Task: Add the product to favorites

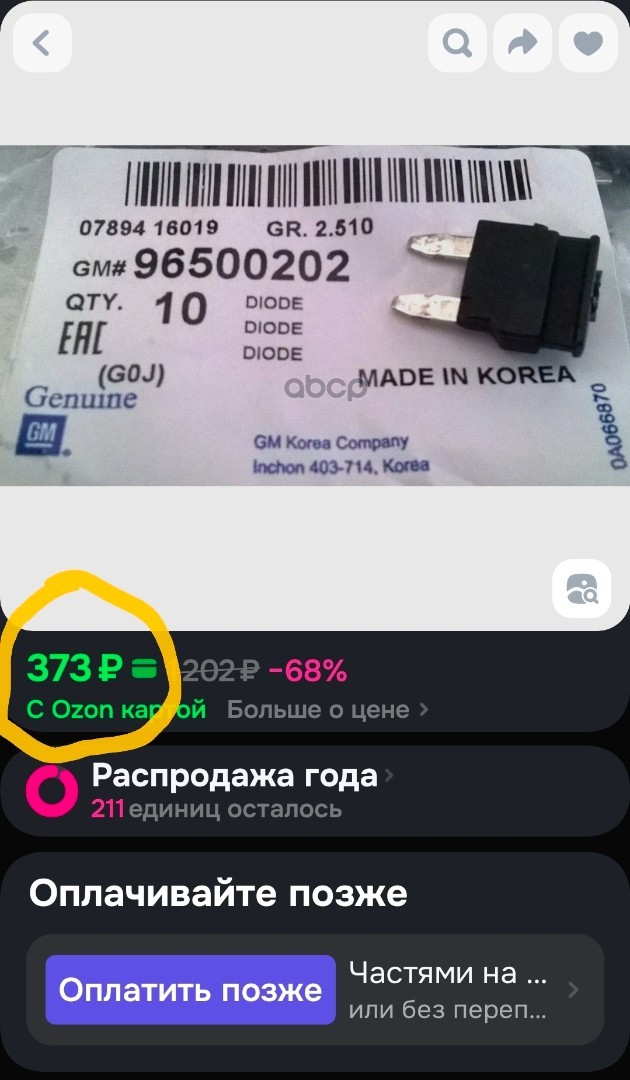Action: pos(587,43)
